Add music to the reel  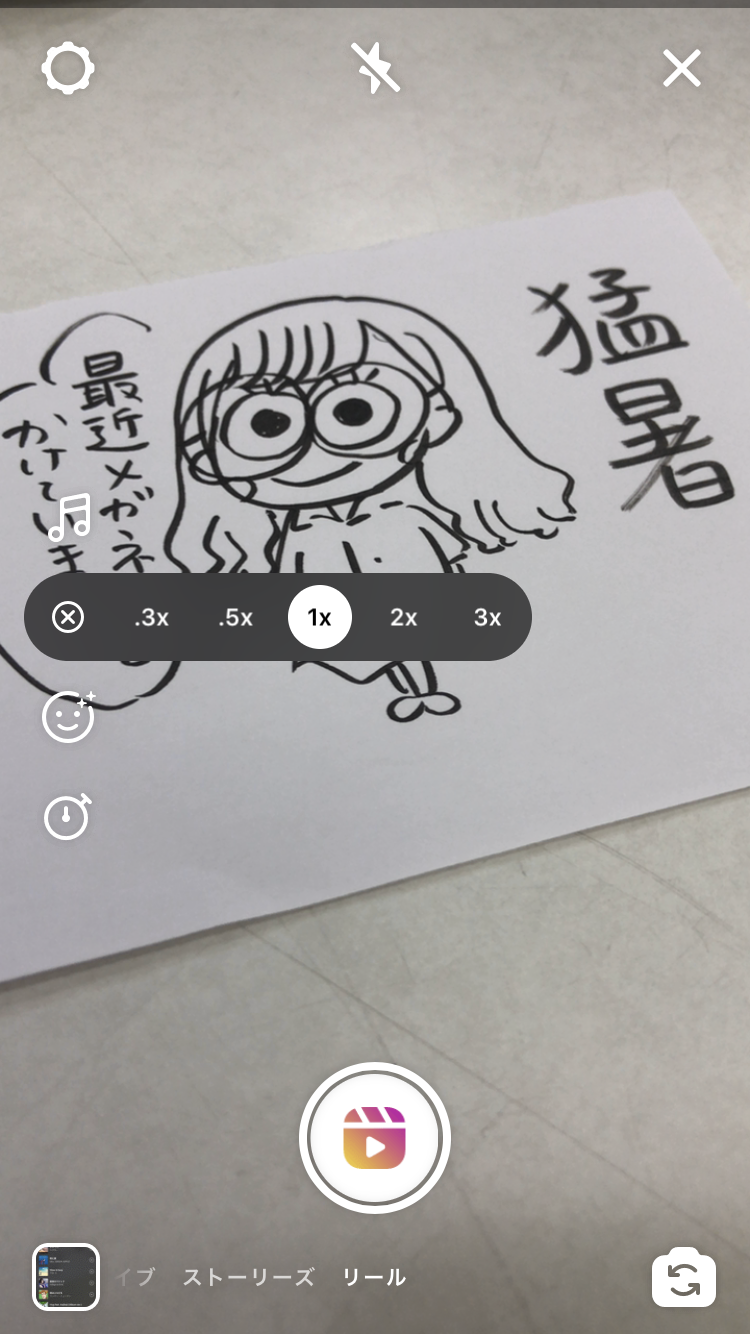[x=70, y=517]
